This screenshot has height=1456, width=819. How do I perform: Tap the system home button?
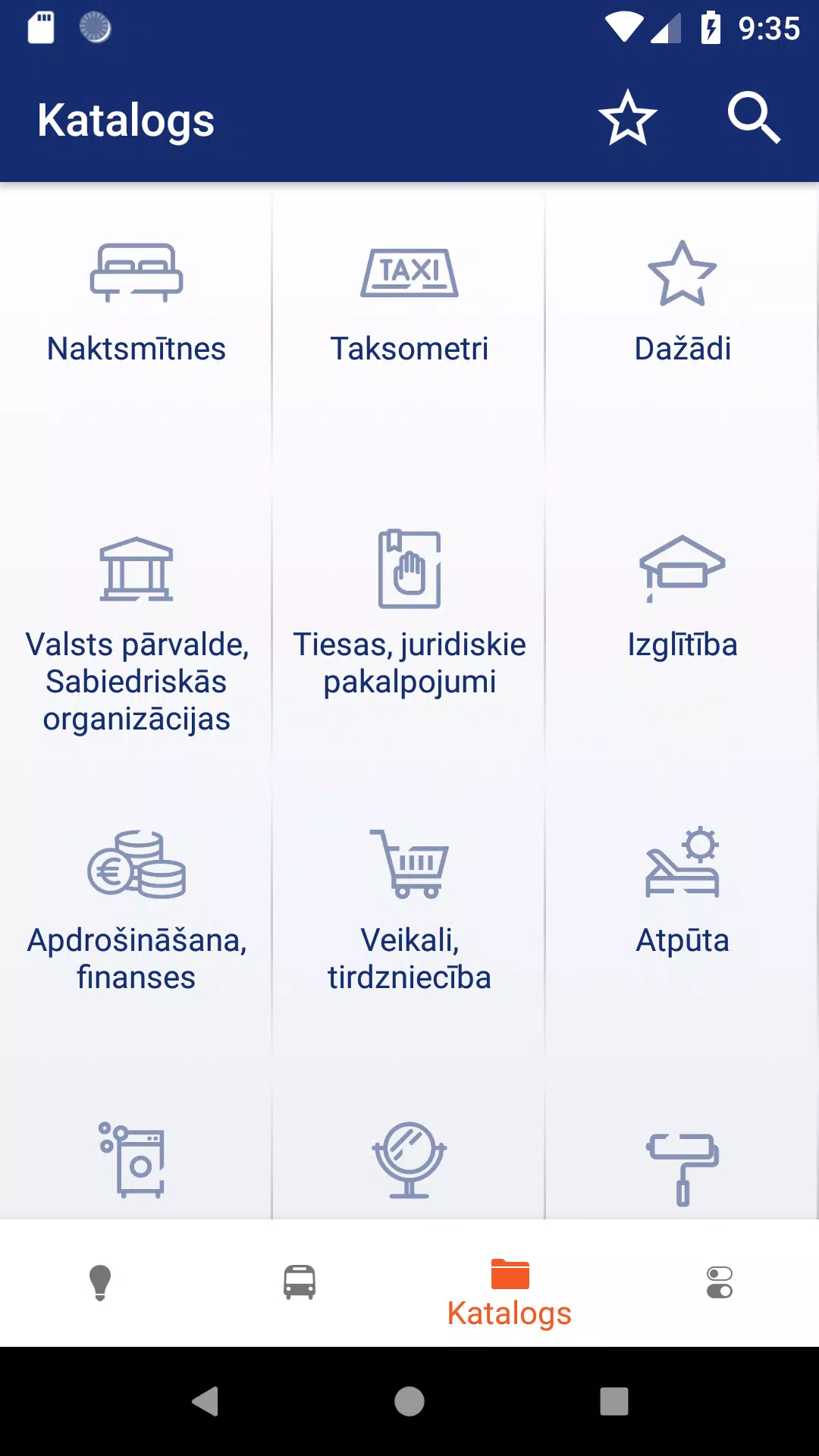(x=409, y=1401)
